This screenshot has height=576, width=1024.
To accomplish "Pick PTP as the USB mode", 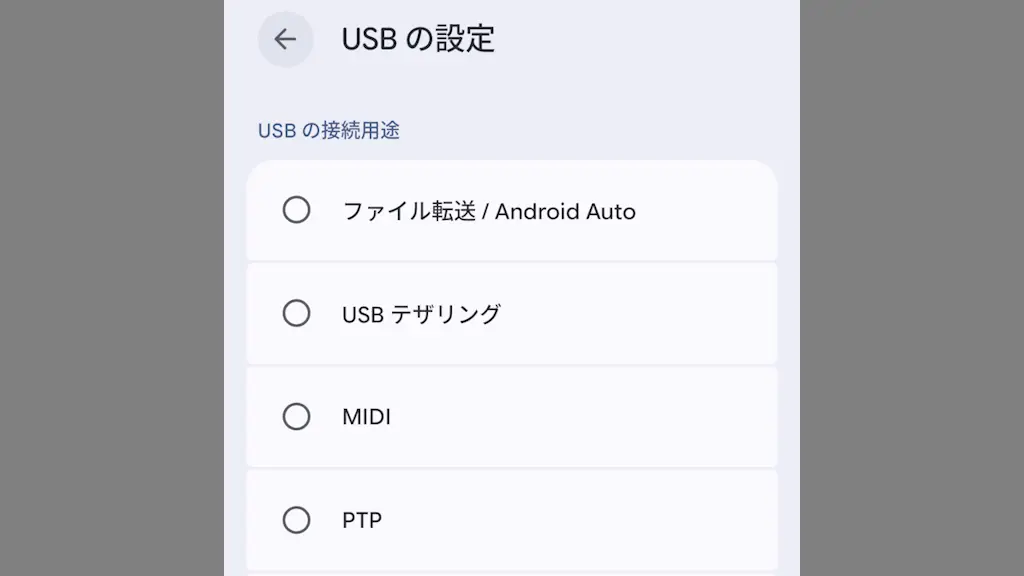I will tap(296, 520).
